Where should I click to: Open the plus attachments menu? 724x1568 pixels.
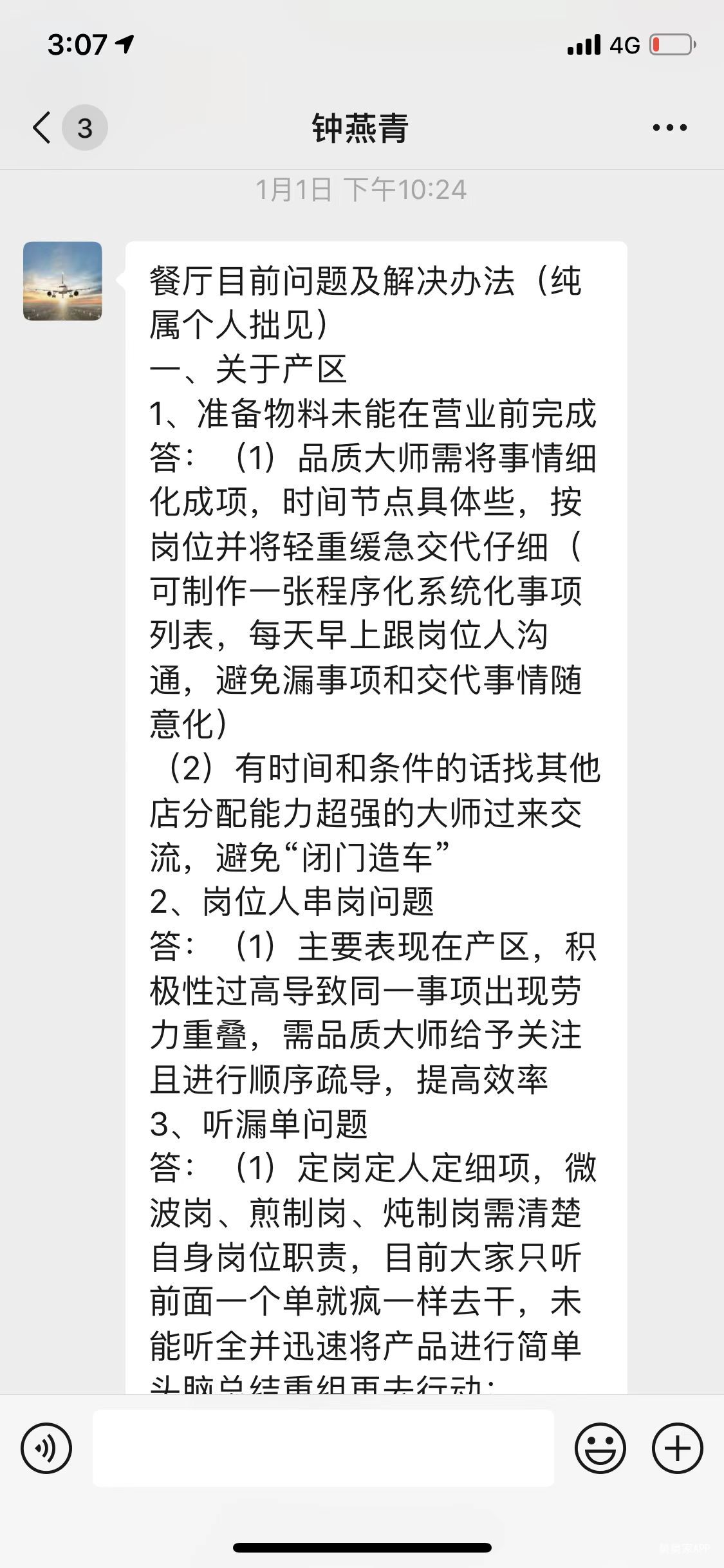[677, 1449]
